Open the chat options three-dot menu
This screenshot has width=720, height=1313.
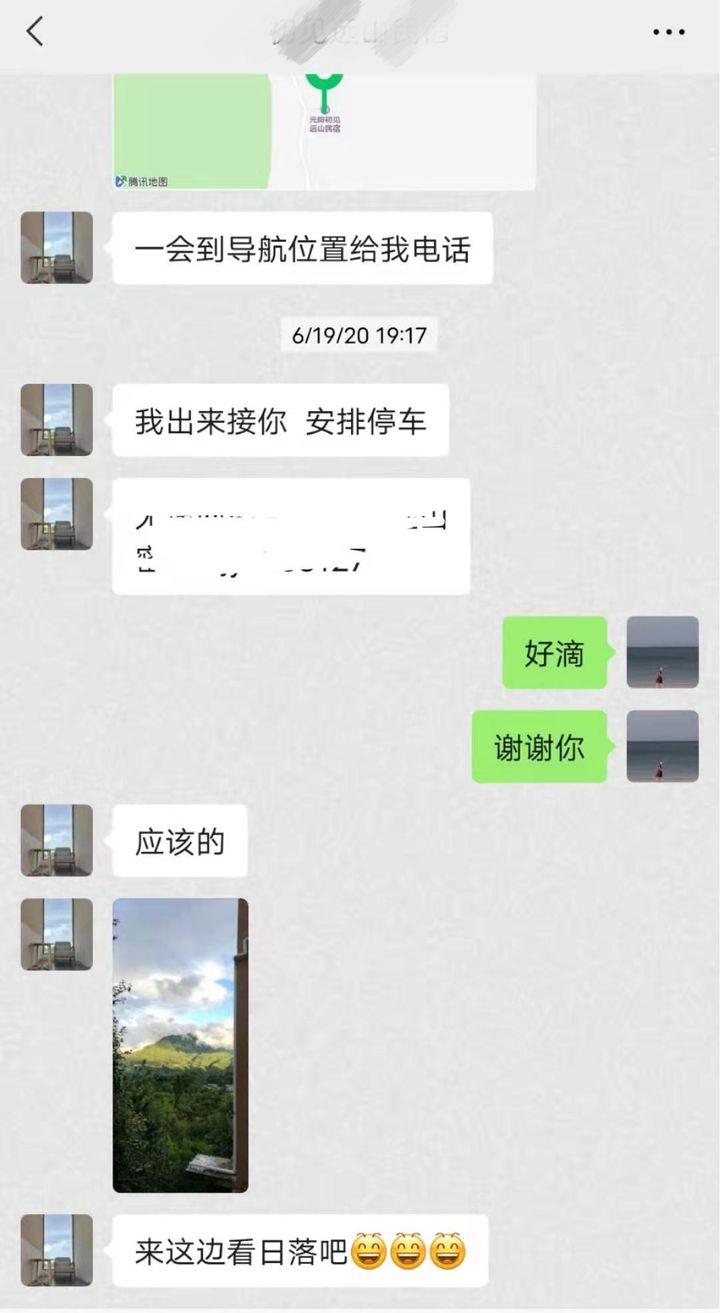[x=668, y=32]
